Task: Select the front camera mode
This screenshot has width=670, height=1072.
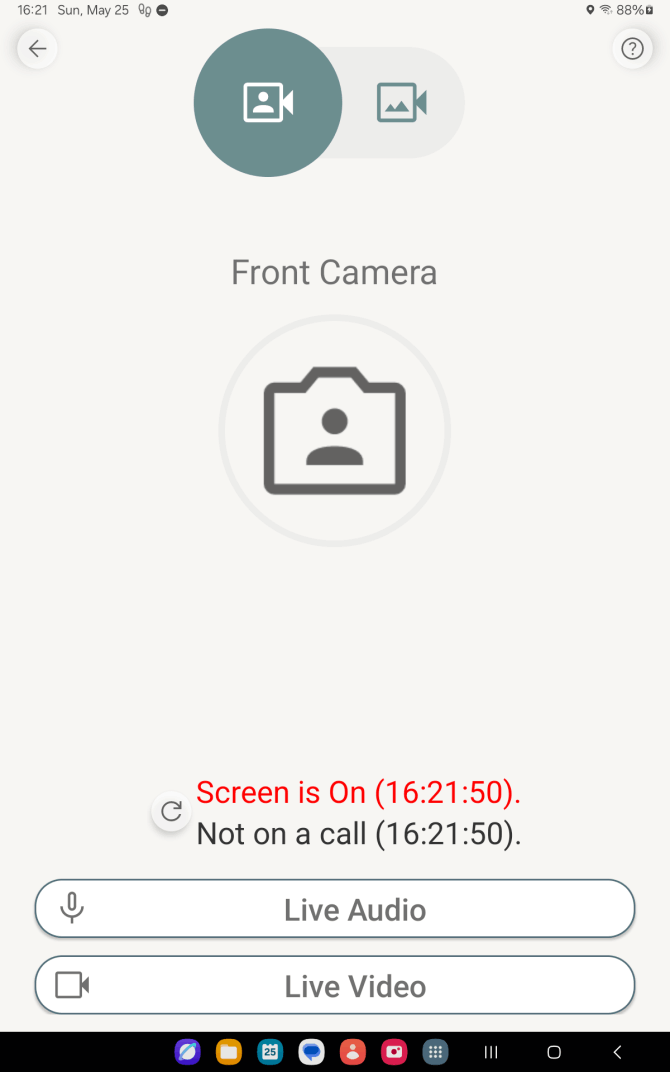Action: [268, 103]
